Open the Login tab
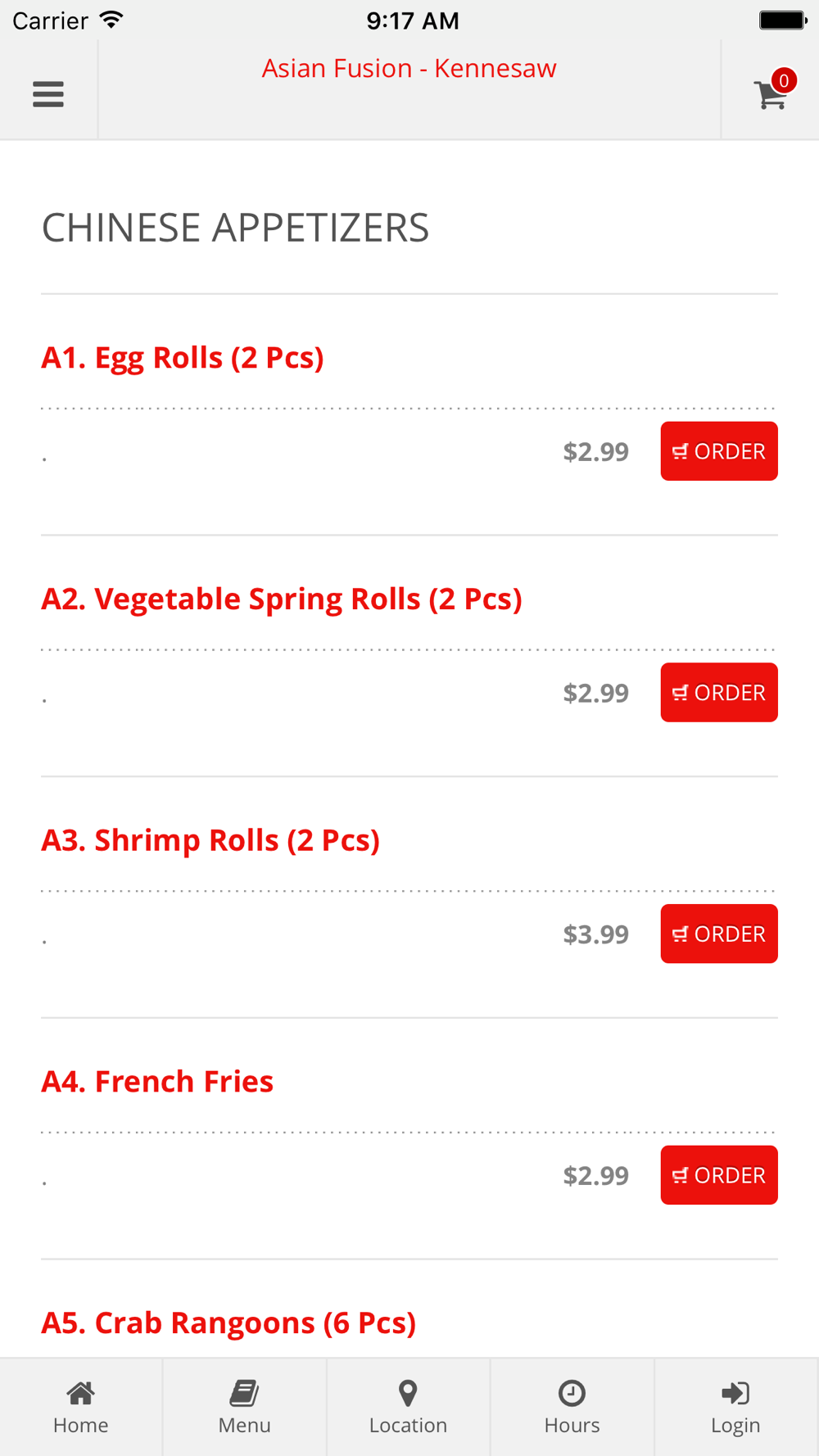The width and height of the screenshot is (819, 1456). pyautogui.click(x=736, y=1408)
